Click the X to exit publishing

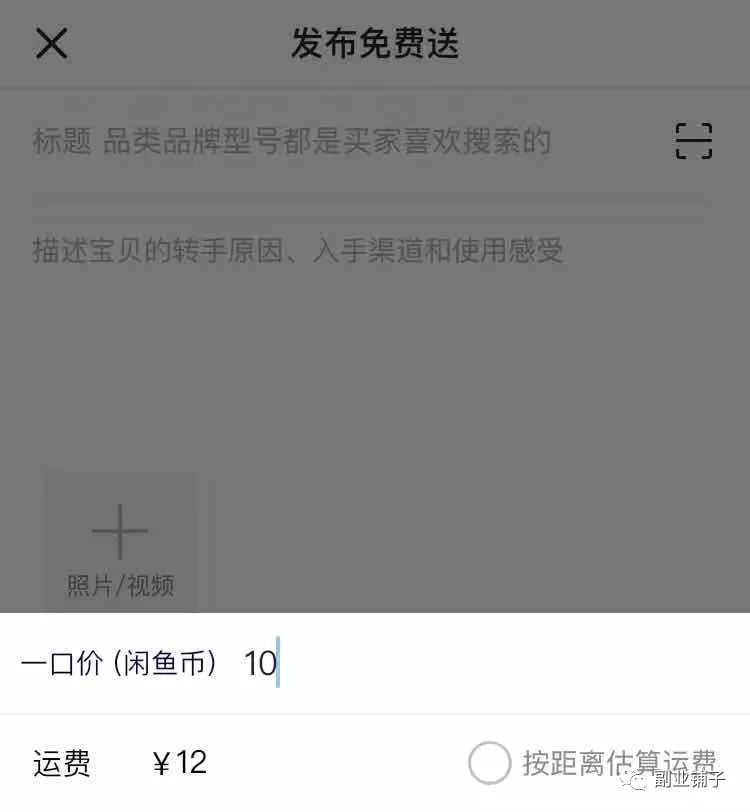coord(50,44)
